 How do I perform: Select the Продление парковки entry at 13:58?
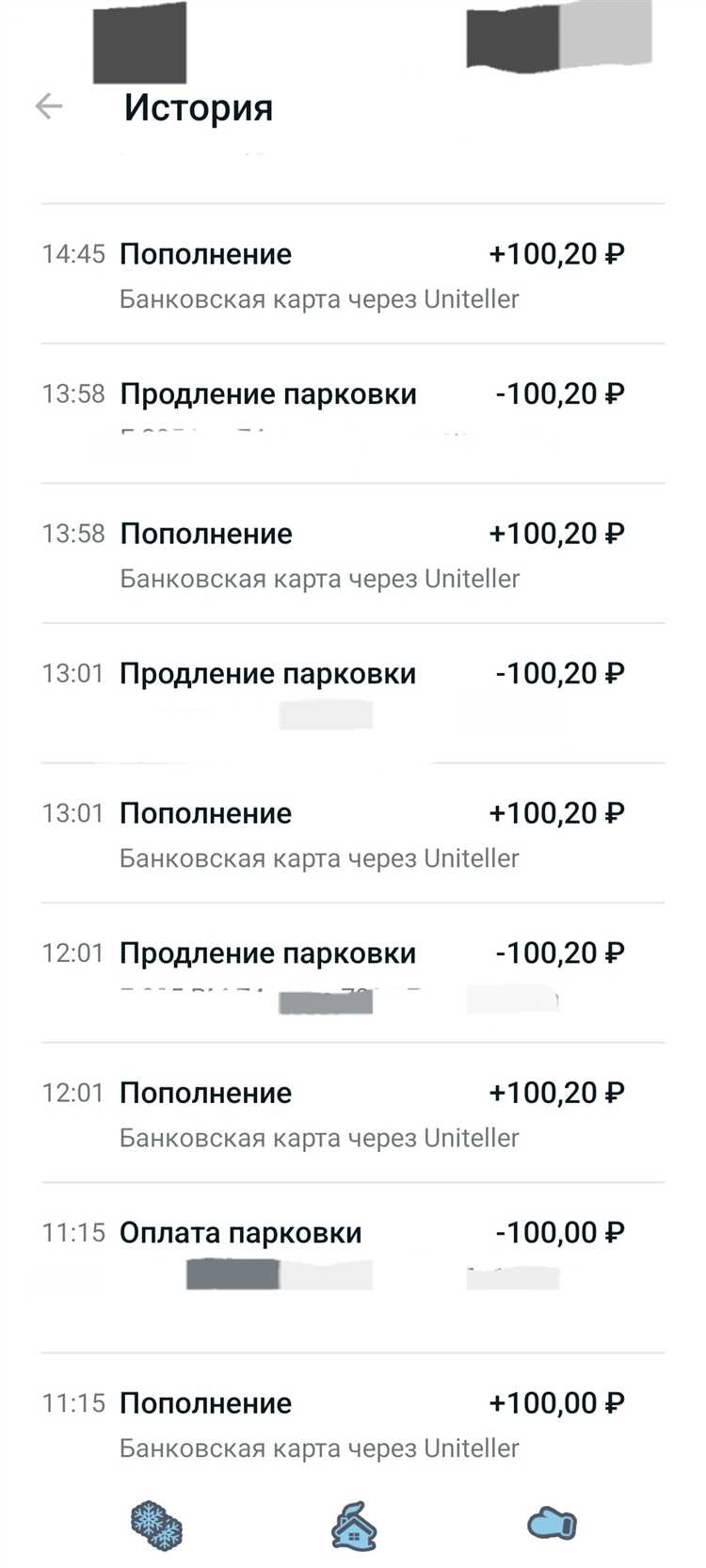pyautogui.click(x=267, y=394)
